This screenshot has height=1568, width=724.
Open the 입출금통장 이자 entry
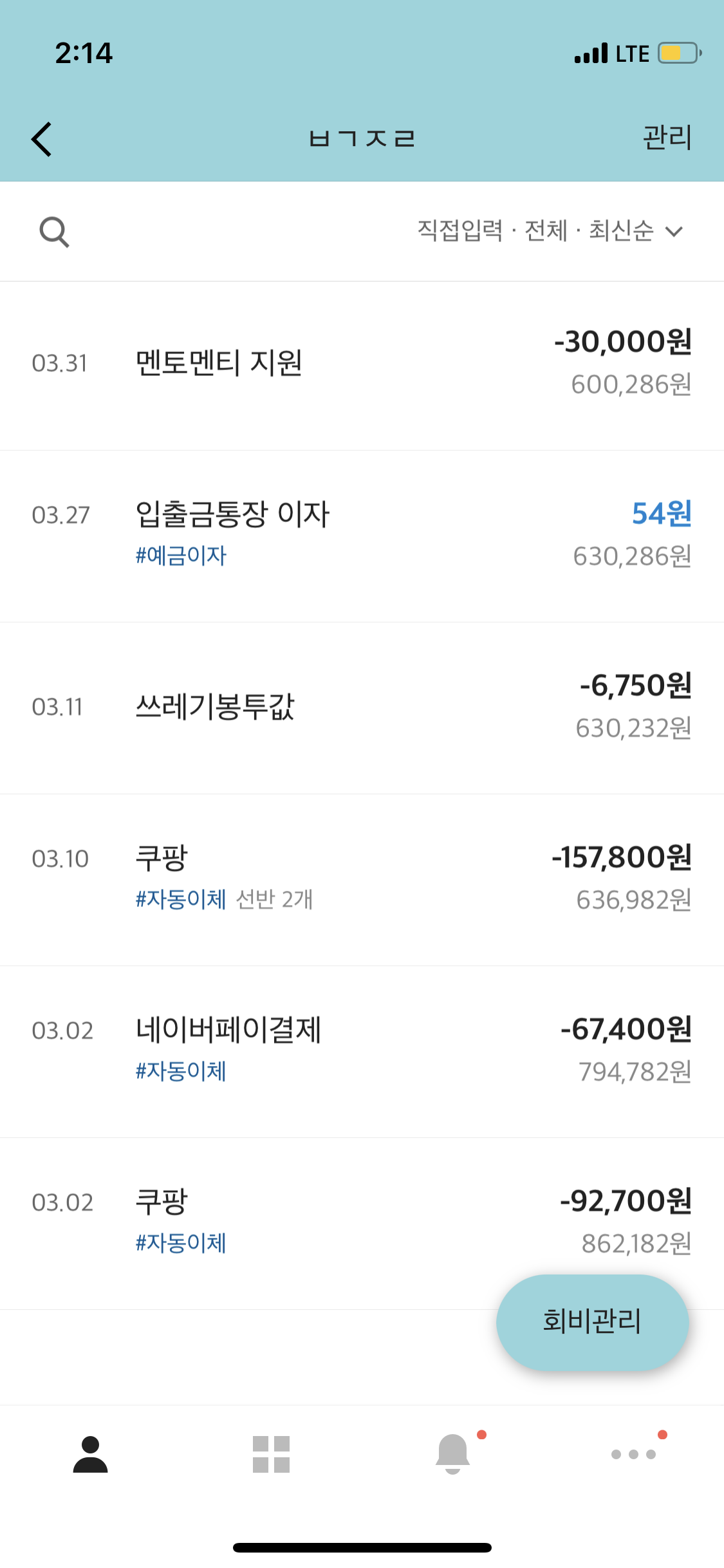click(362, 536)
